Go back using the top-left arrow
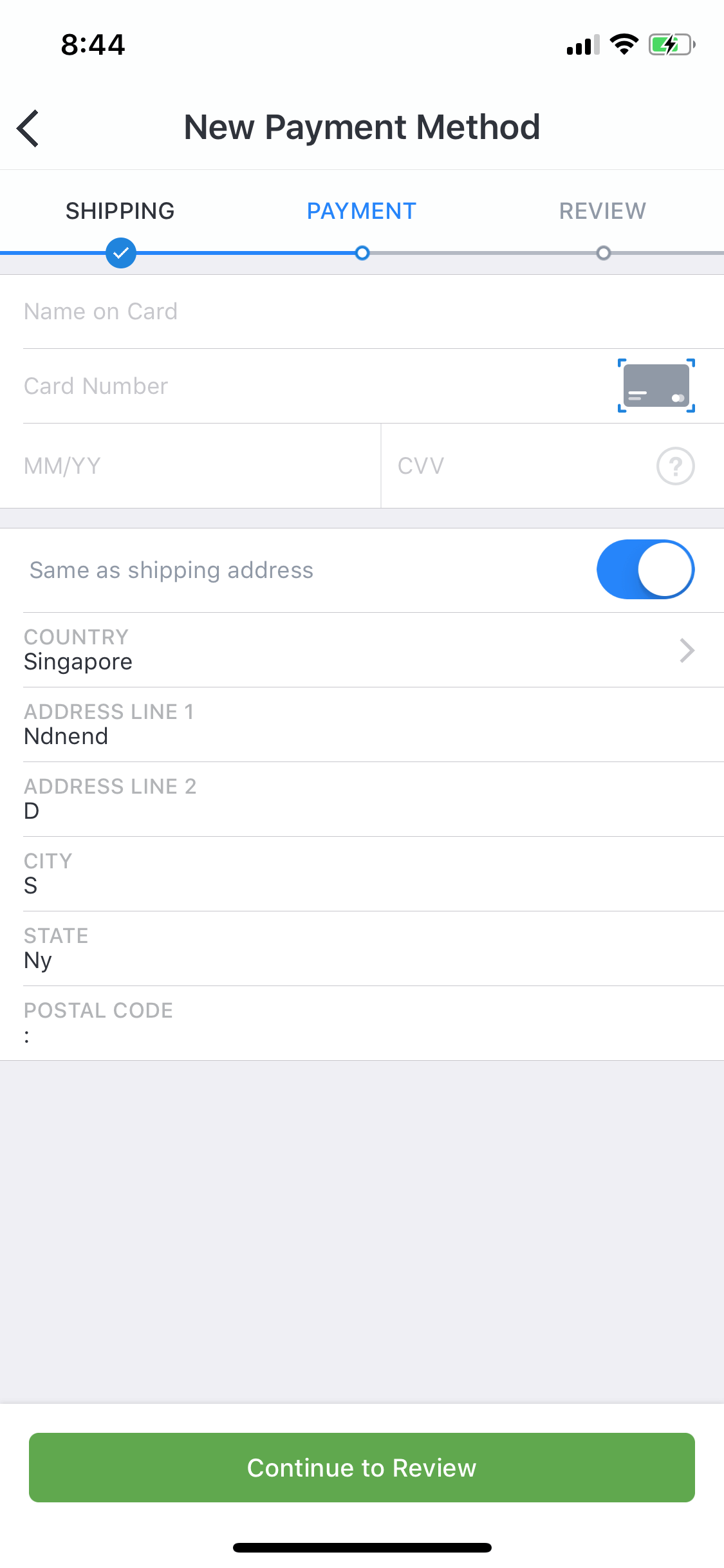724x1568 pixels. [28, 128]
